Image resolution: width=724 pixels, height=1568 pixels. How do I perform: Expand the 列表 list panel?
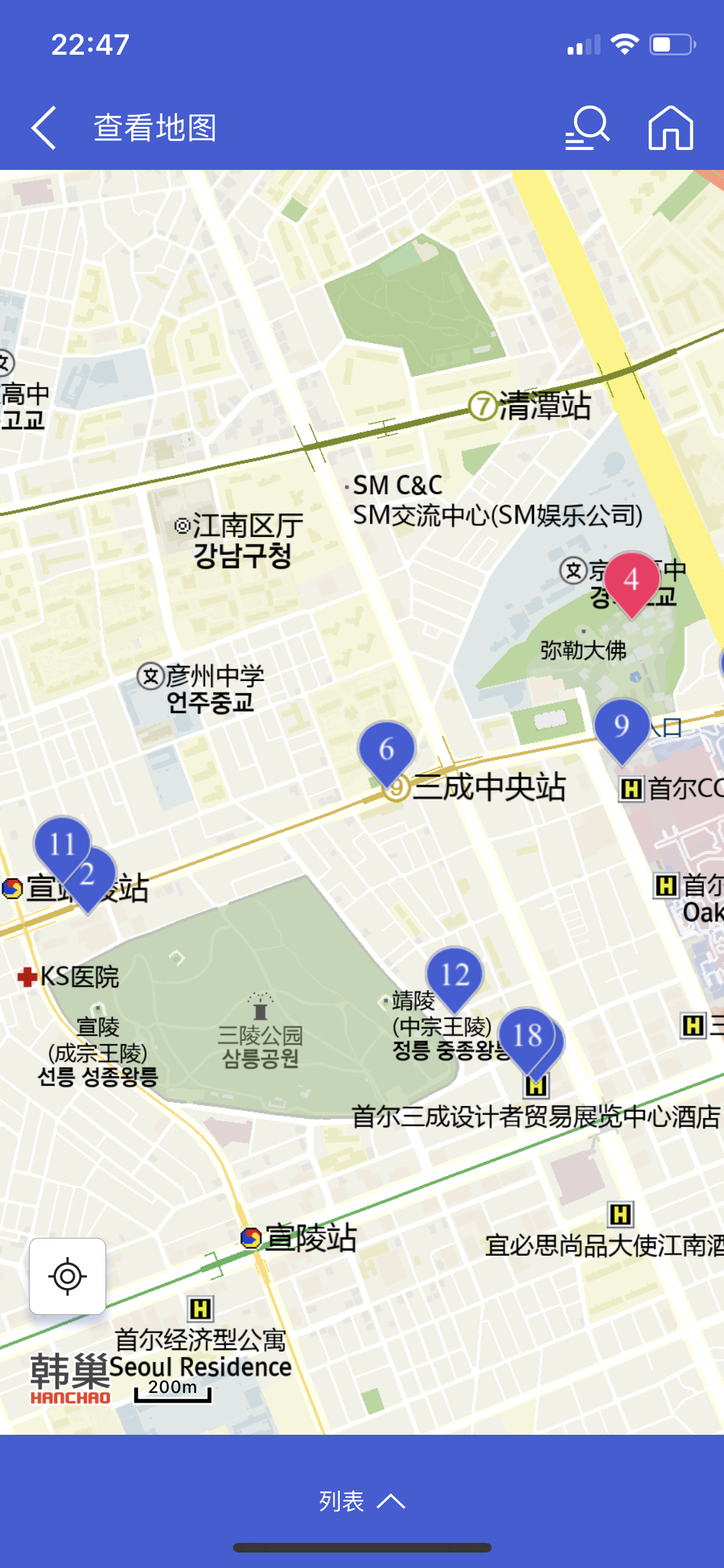coord(362,1501)
